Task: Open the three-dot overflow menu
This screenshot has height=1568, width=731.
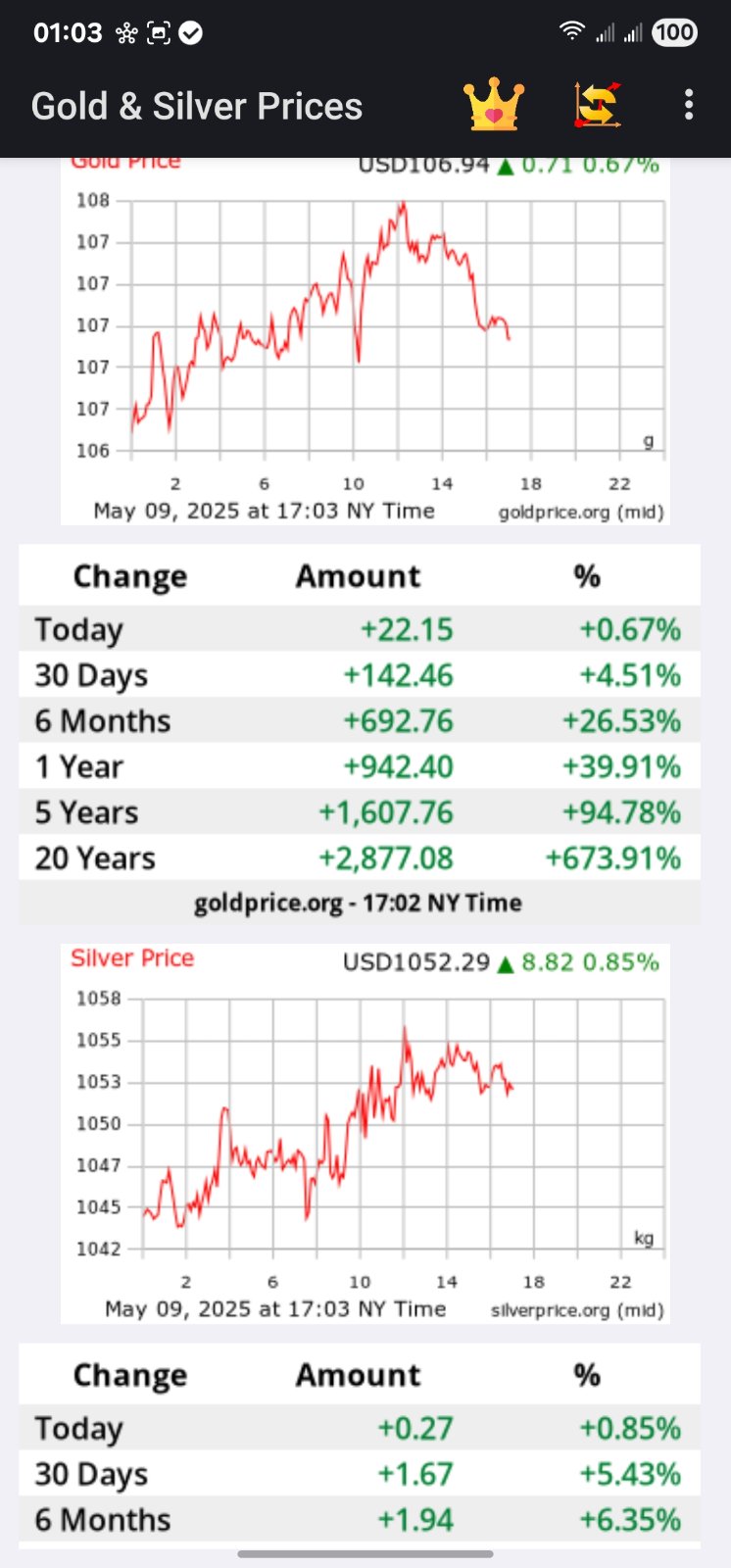Action: [690, 105]
